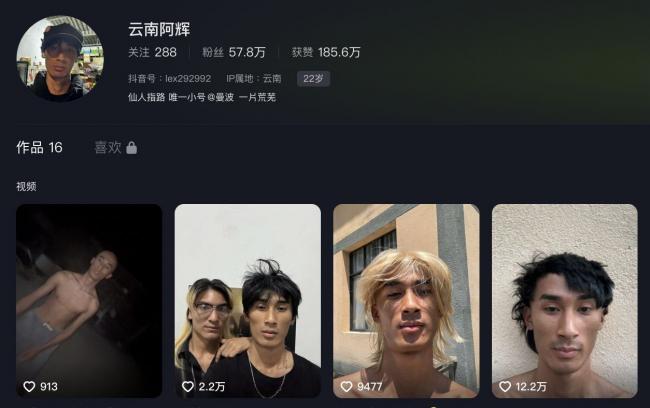Play the video with 12.2万 likes
Screen dimensions: 650x408
564,300
